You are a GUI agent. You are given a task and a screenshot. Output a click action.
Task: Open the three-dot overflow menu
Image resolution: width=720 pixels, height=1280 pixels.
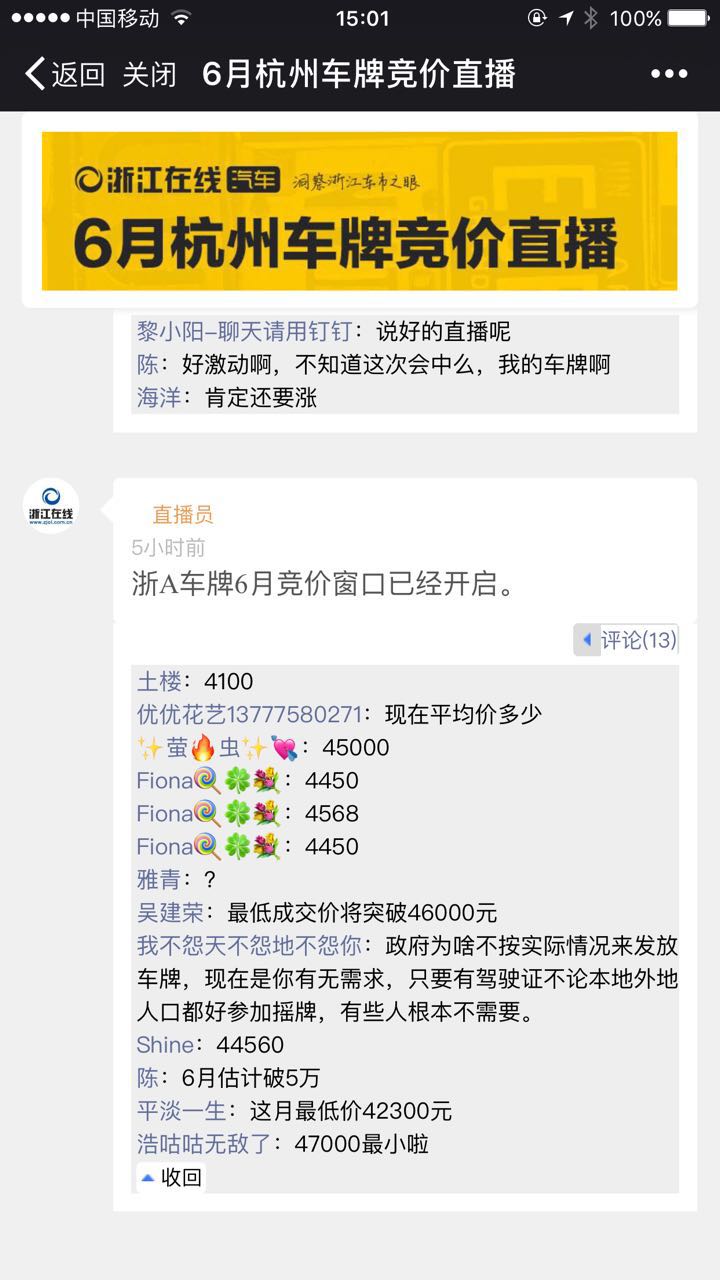click(669, 74)
